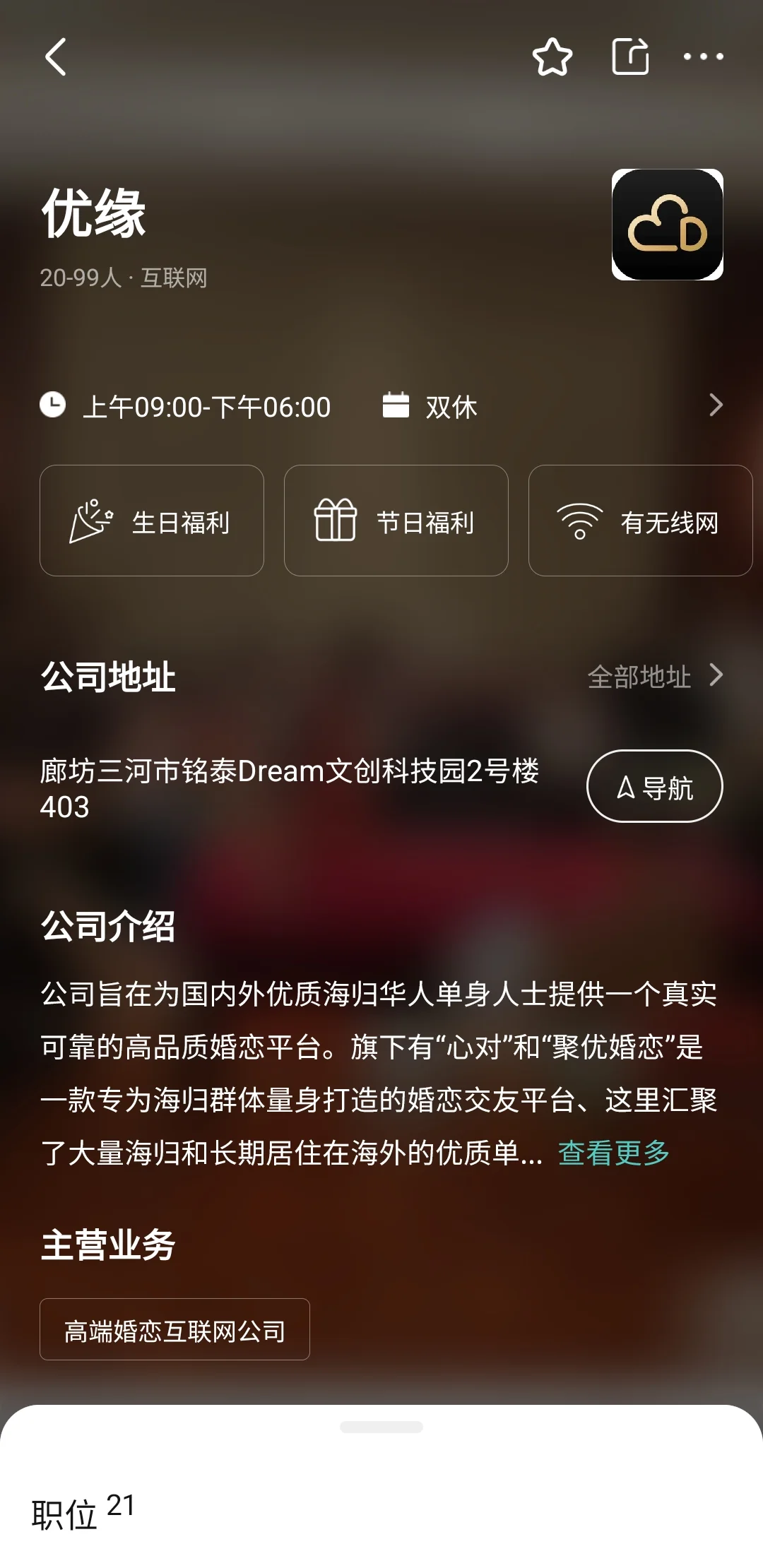The height and width of the screenshot is (1568, 763).
Task: Open the 优缘 company logo
Action: pyautogui.click(x=667, y=225)
